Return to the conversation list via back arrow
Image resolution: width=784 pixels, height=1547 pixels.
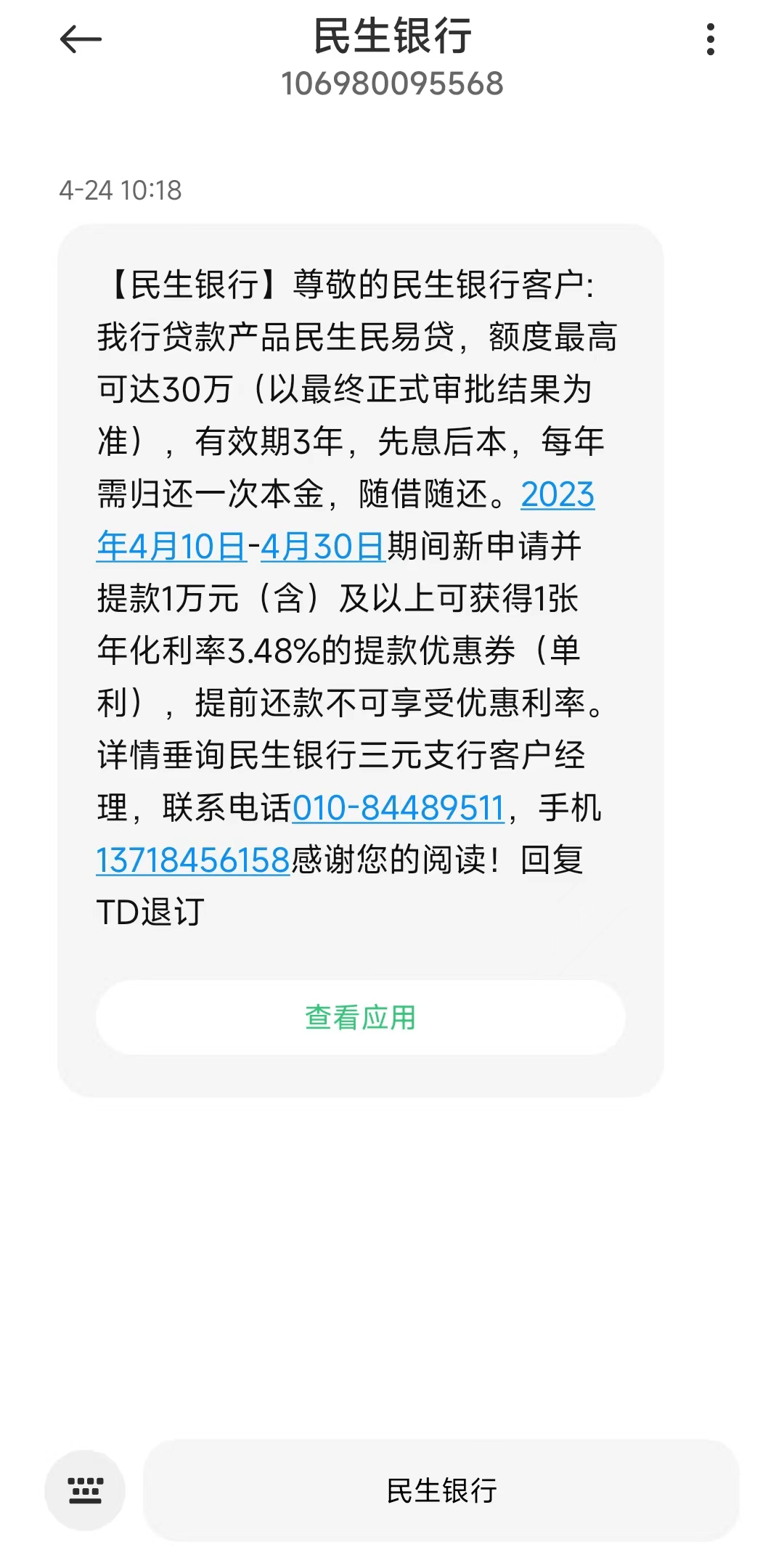click(x=81, y=40)
